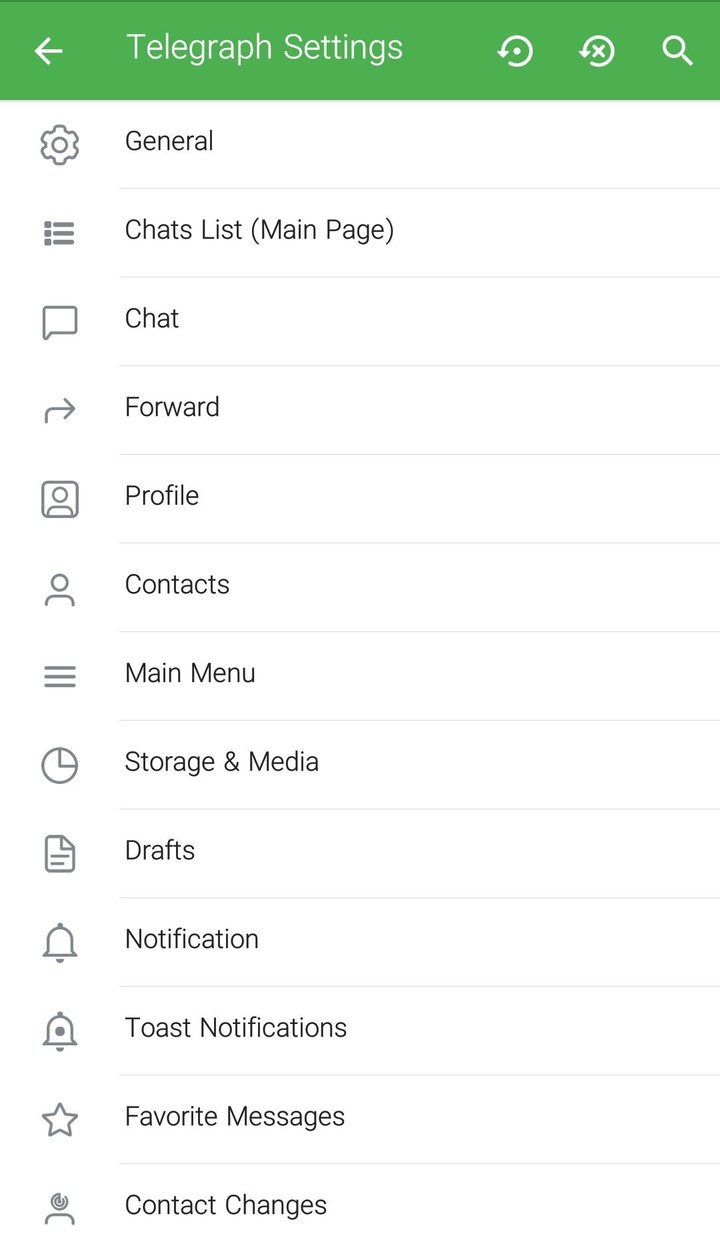Tap the restore settings icon
The image size is (720, 1240).
tap(515, 50)
